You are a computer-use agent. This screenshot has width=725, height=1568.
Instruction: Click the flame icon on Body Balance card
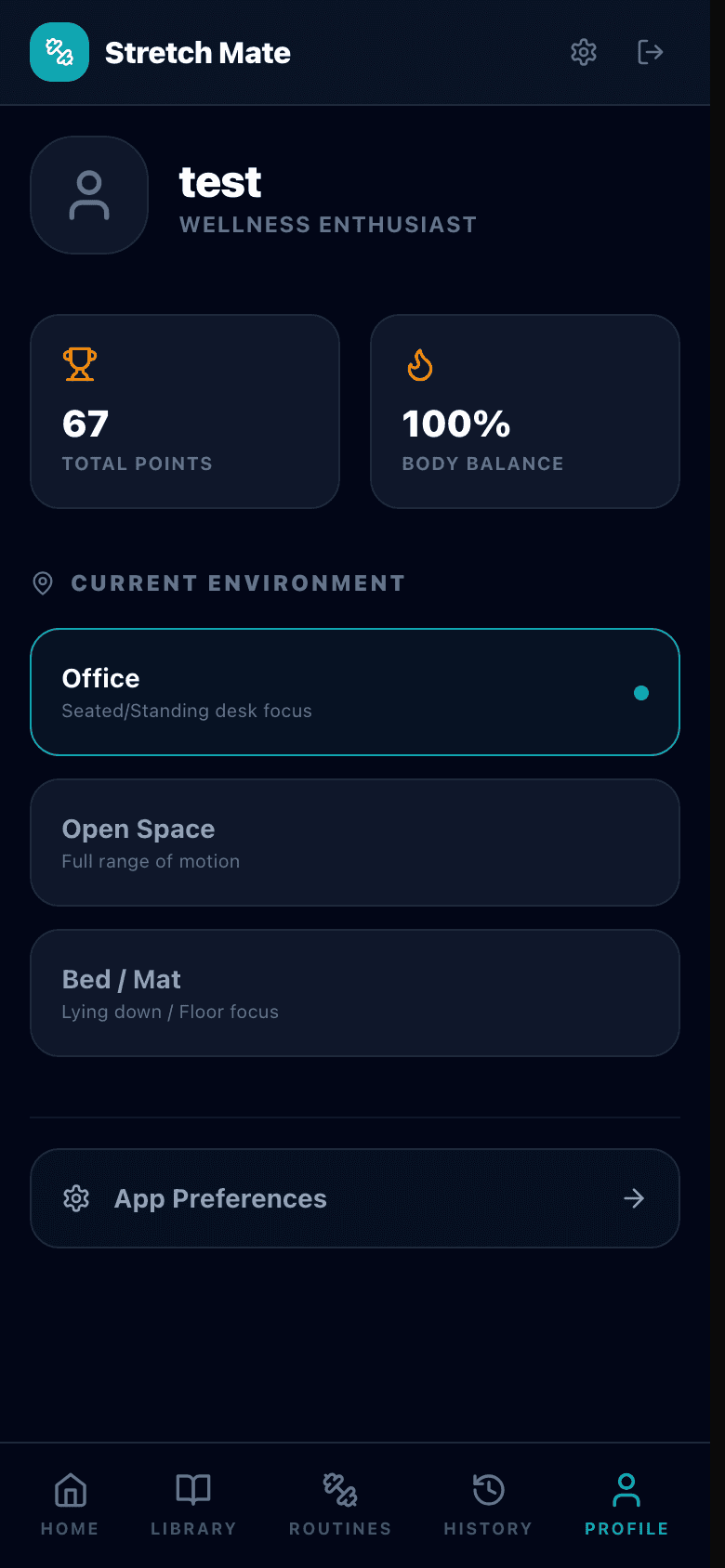pyautogui.click(x=419, y=364)
